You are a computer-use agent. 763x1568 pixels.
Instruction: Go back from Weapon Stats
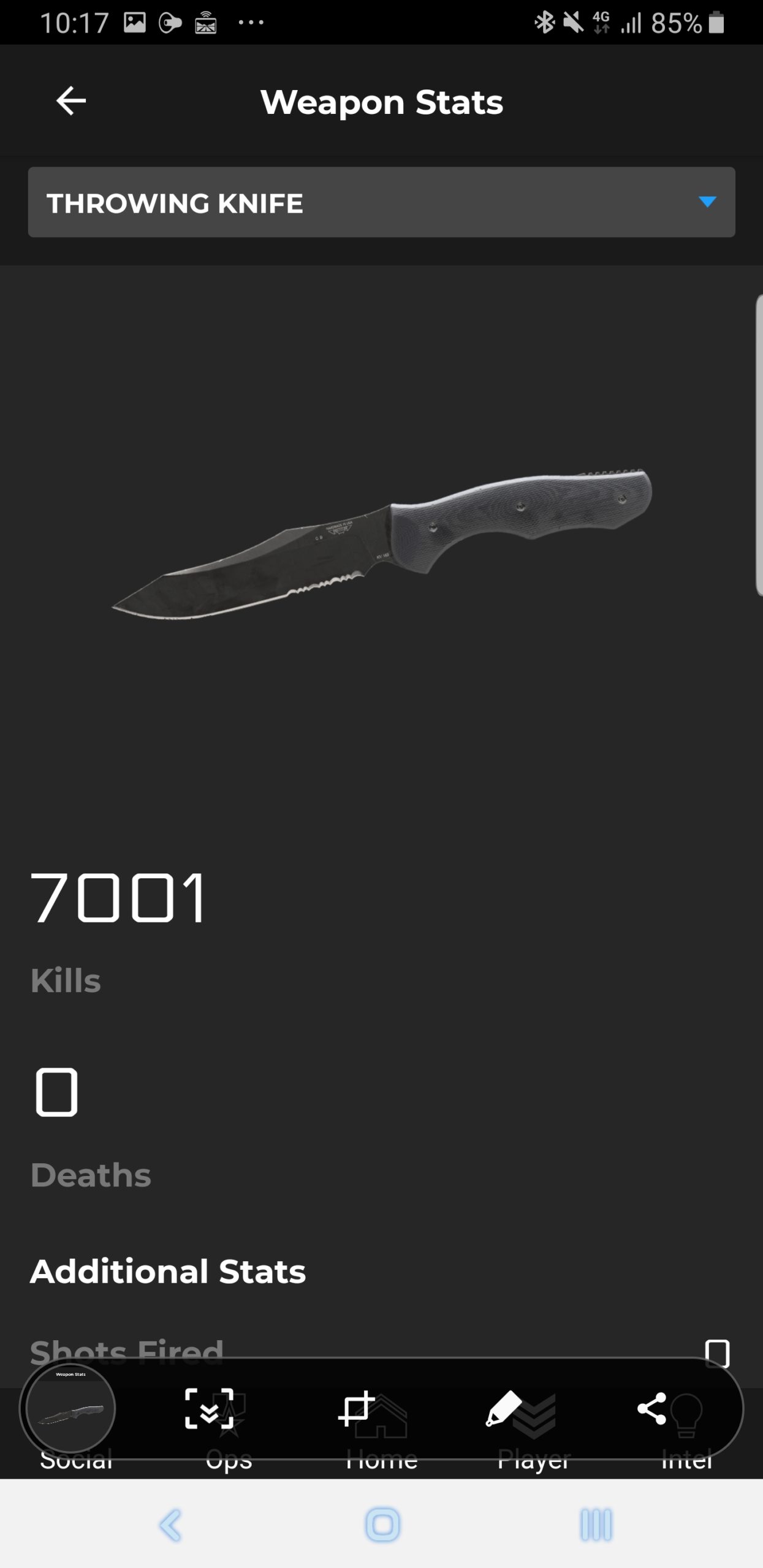coord(70,101)
